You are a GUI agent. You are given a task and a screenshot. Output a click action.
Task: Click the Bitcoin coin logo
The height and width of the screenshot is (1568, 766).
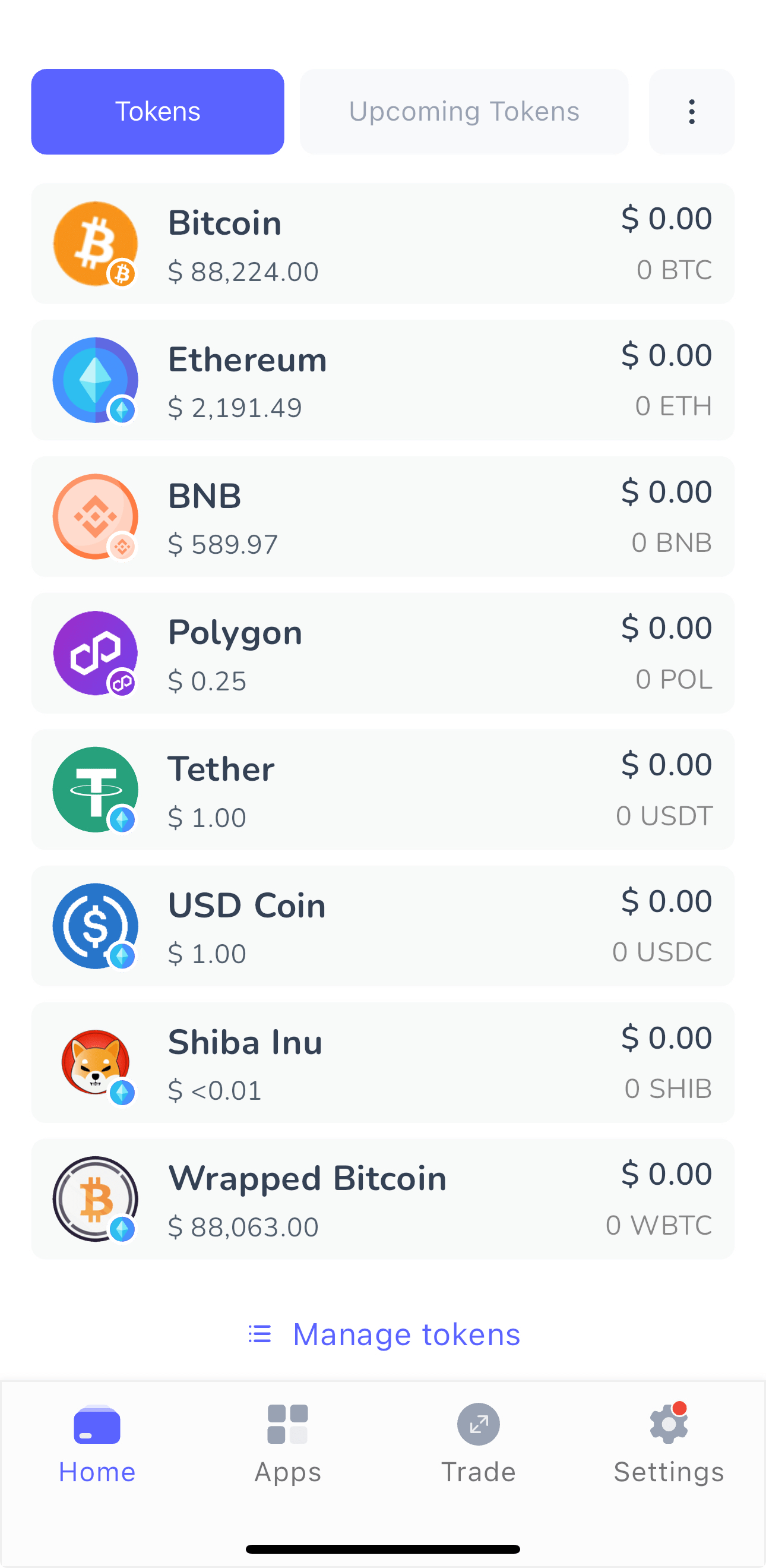[96, 243]
